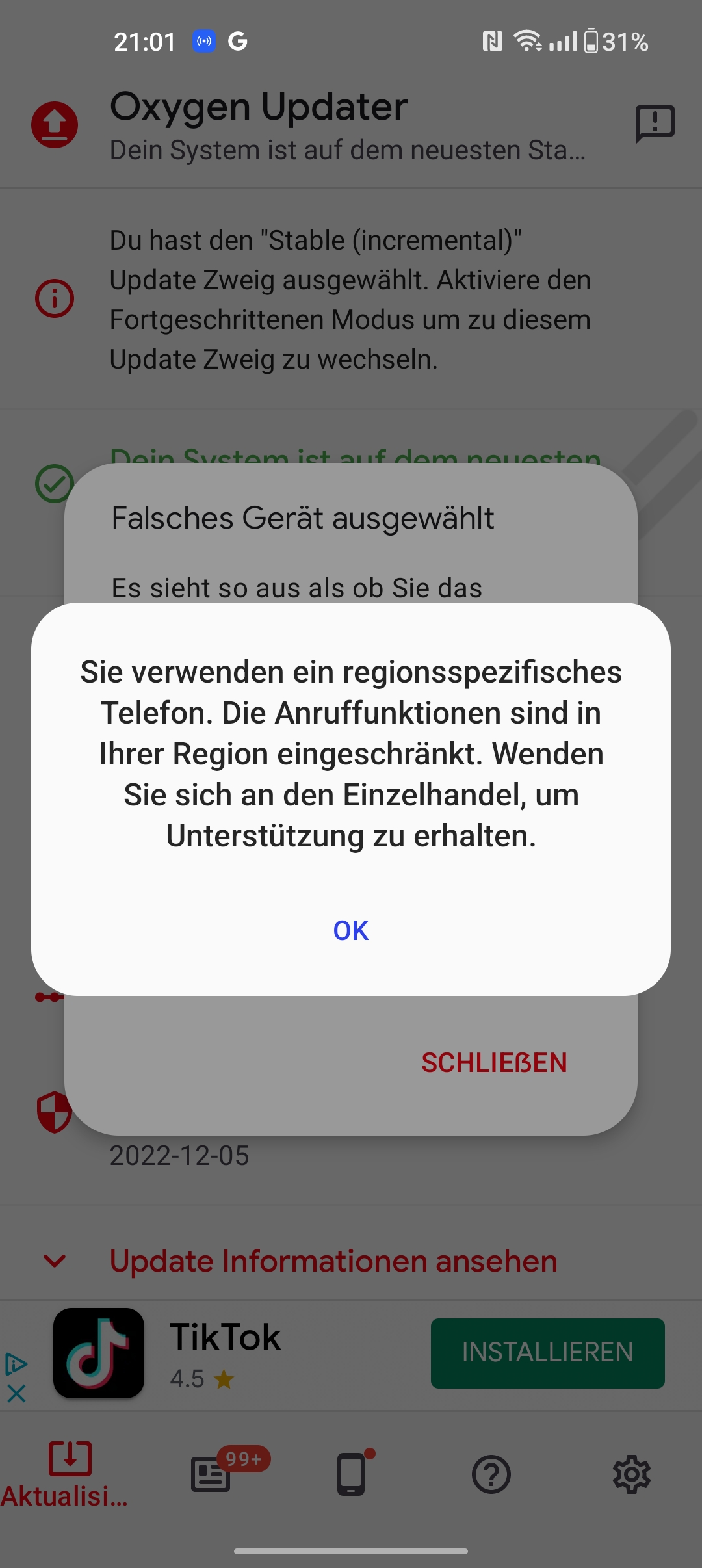Switch to the Aktualisieren tab
This screenshot has width=702, height=1568.
click(69, 1474)
